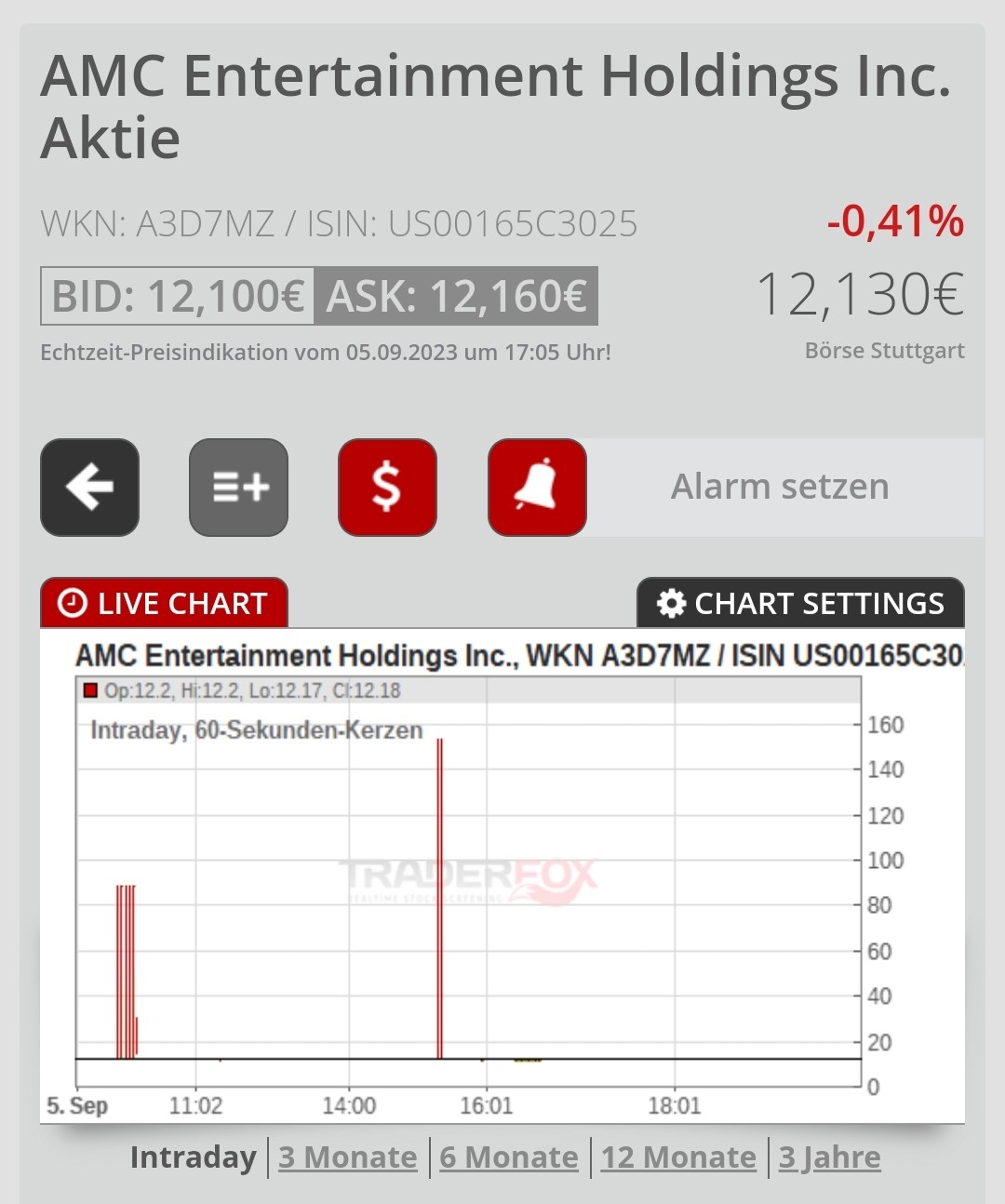Screen dimensions: 1005x1204
Task: Select the 3 Jahre timeframe
Action: coord(829,1157)
